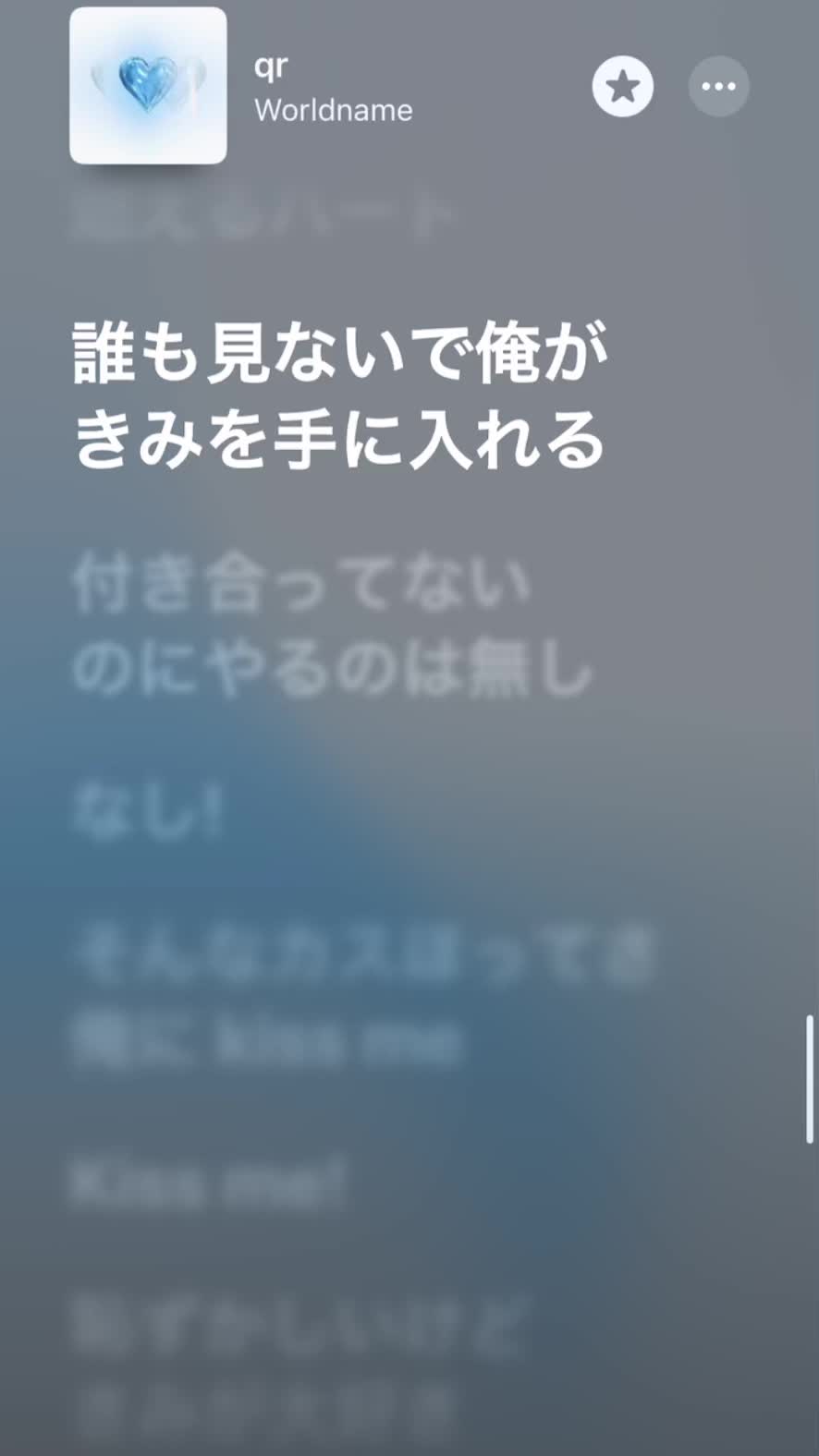Viewport: 819px width, 1456px height.
Task: Select the highlighted lyric 誰も見ないで俺が
Action: coord(340,352)
